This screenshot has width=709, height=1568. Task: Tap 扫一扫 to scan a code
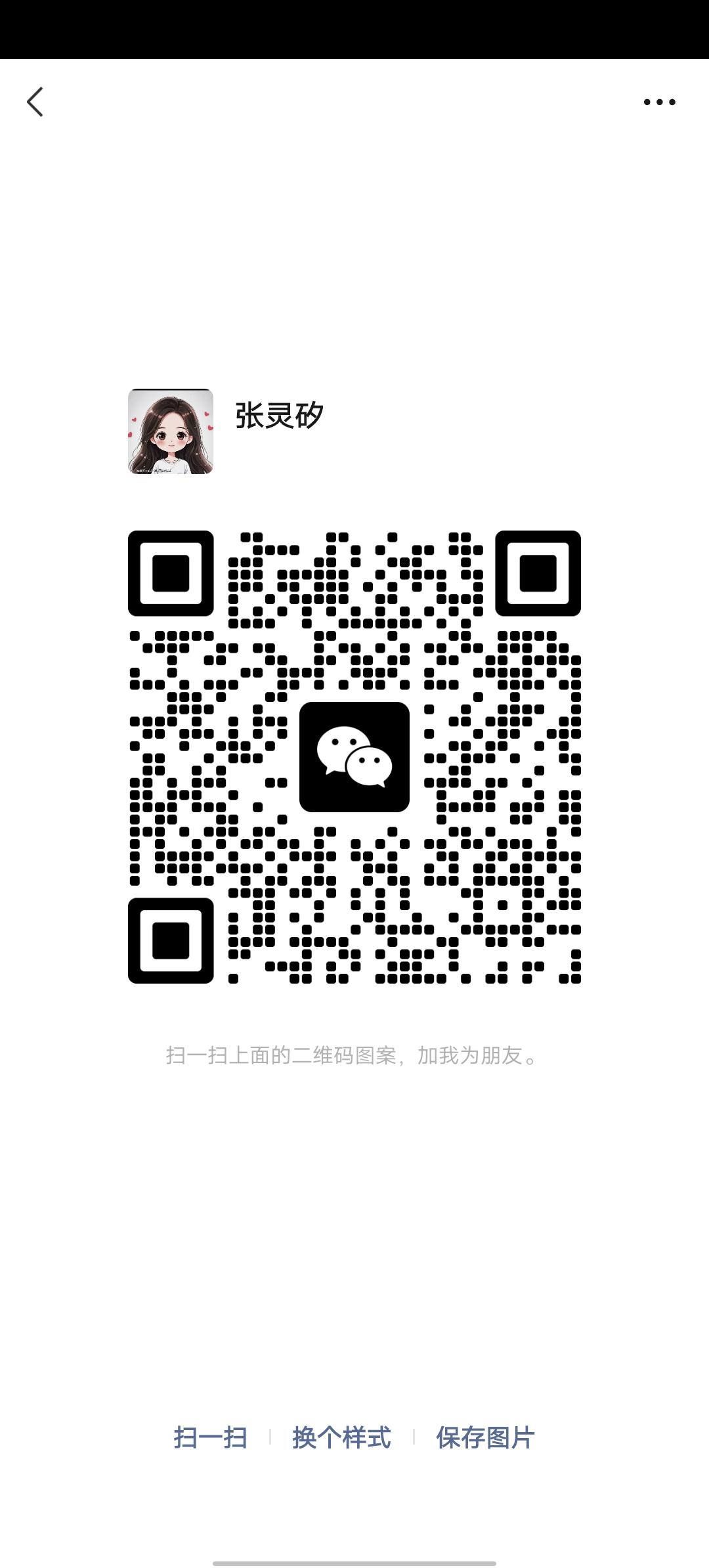pos(210,1437)
